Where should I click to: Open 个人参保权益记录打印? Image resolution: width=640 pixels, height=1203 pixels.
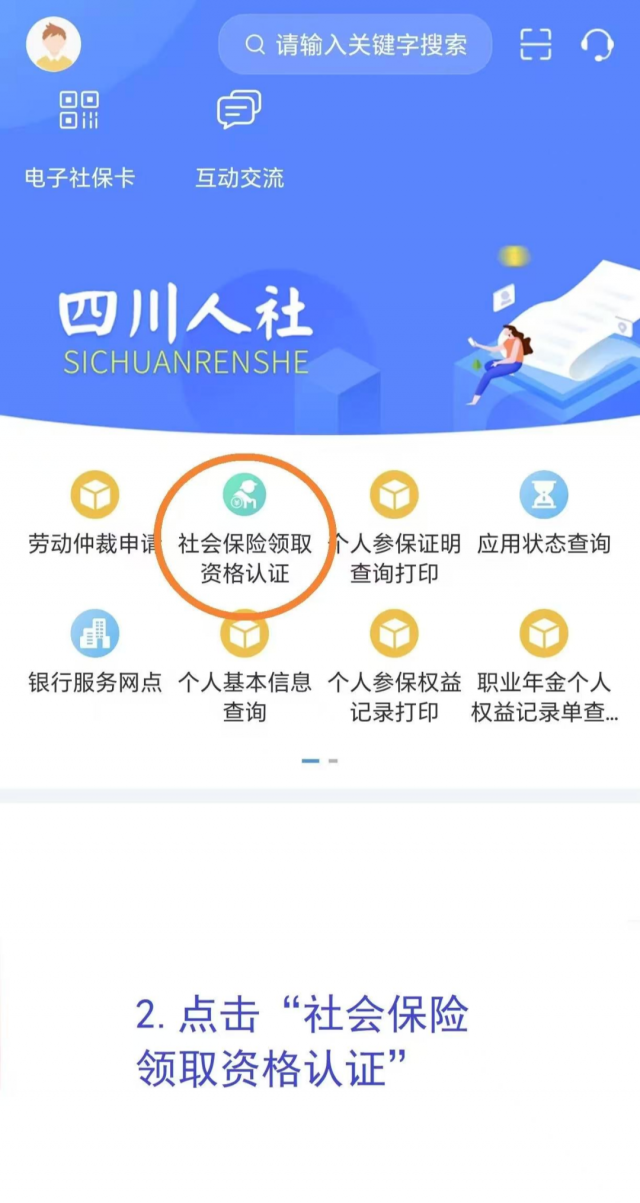(x=394, y=668)
